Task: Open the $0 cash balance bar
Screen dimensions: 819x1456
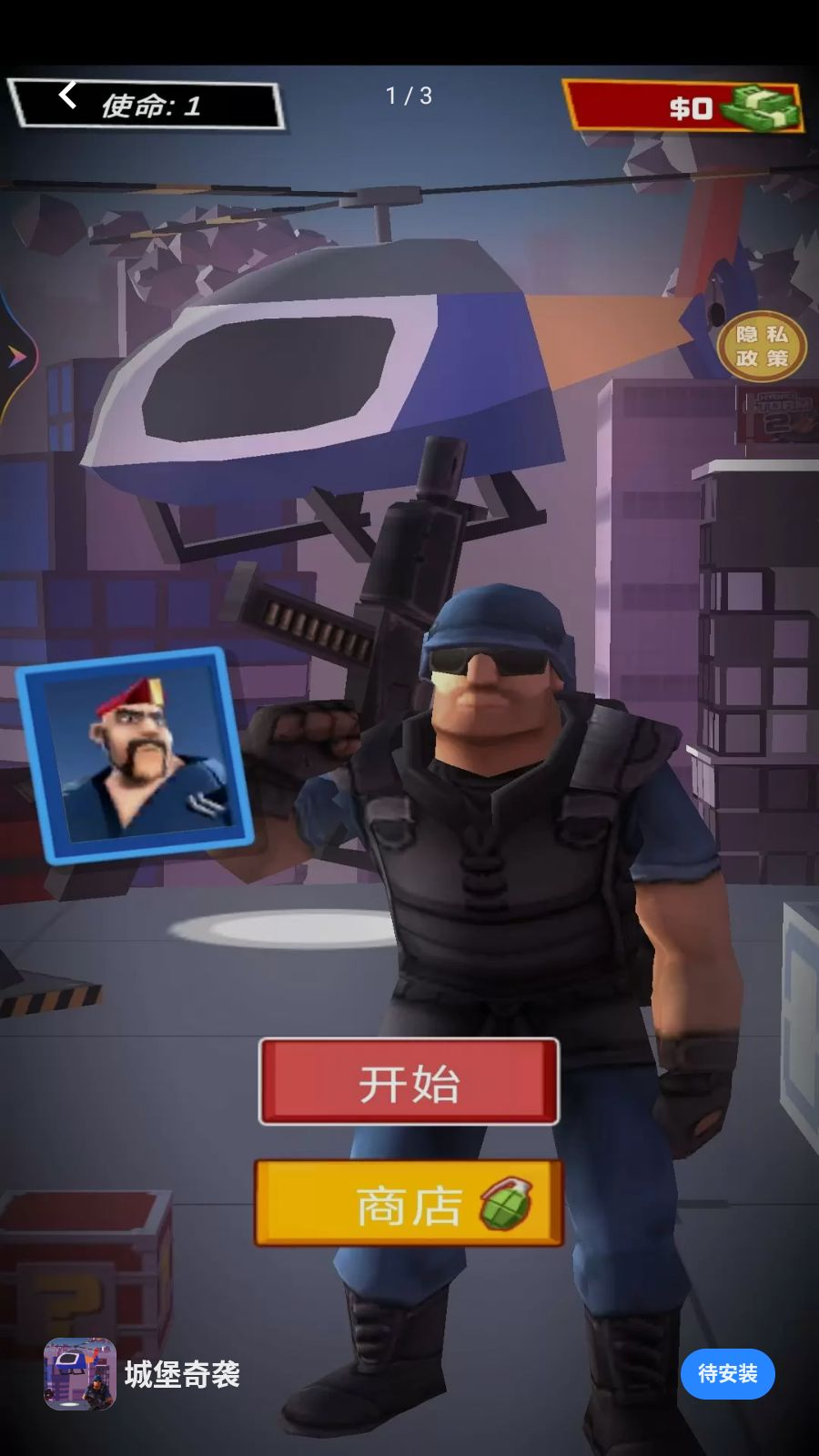Action: click(682, 107)
